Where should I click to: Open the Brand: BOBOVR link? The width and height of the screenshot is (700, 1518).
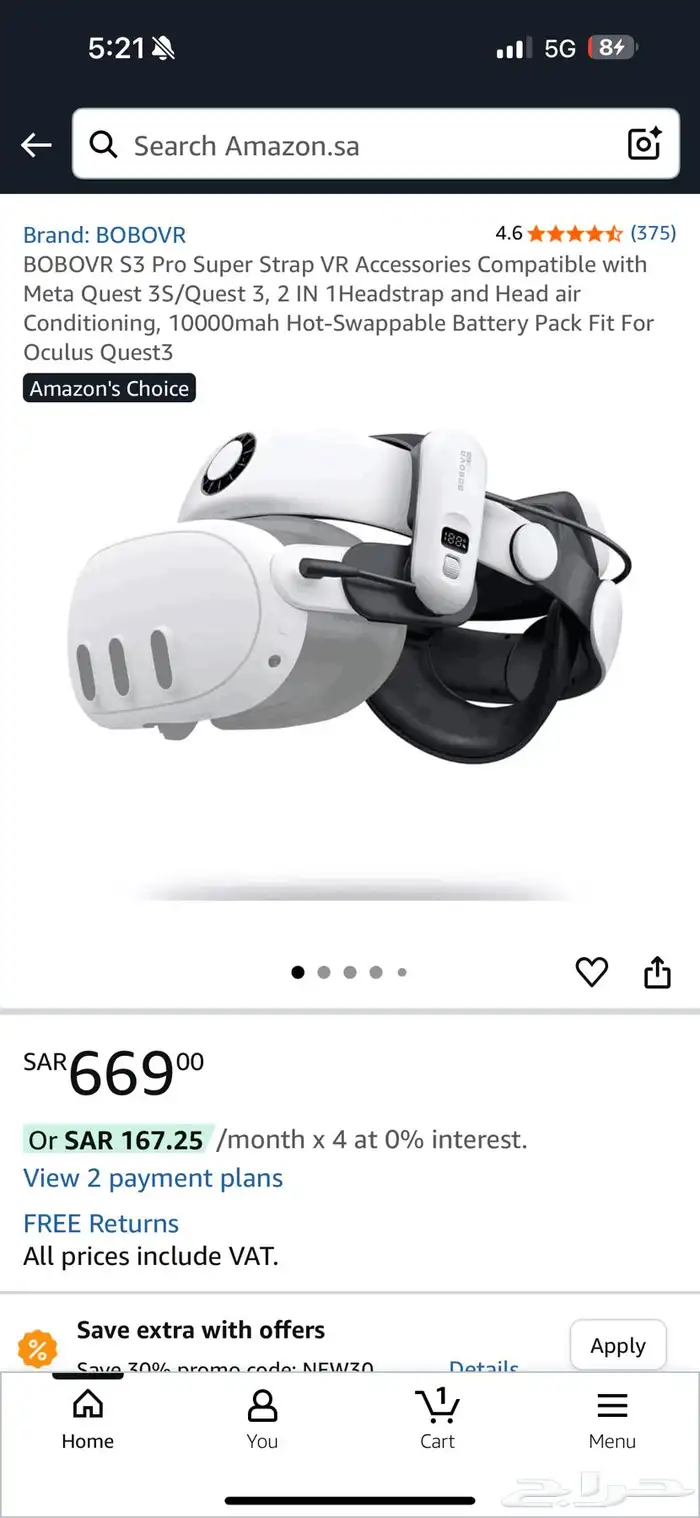(x=104, y=235)
